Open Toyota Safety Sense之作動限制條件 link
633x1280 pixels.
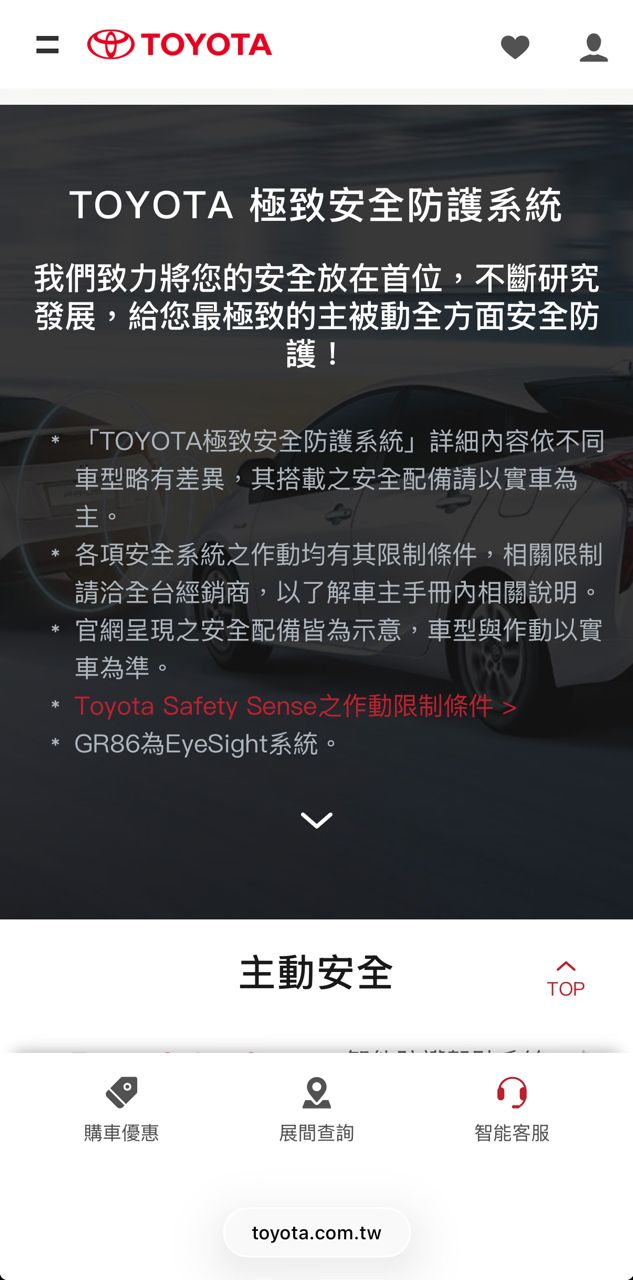click(x=295, y=706)
